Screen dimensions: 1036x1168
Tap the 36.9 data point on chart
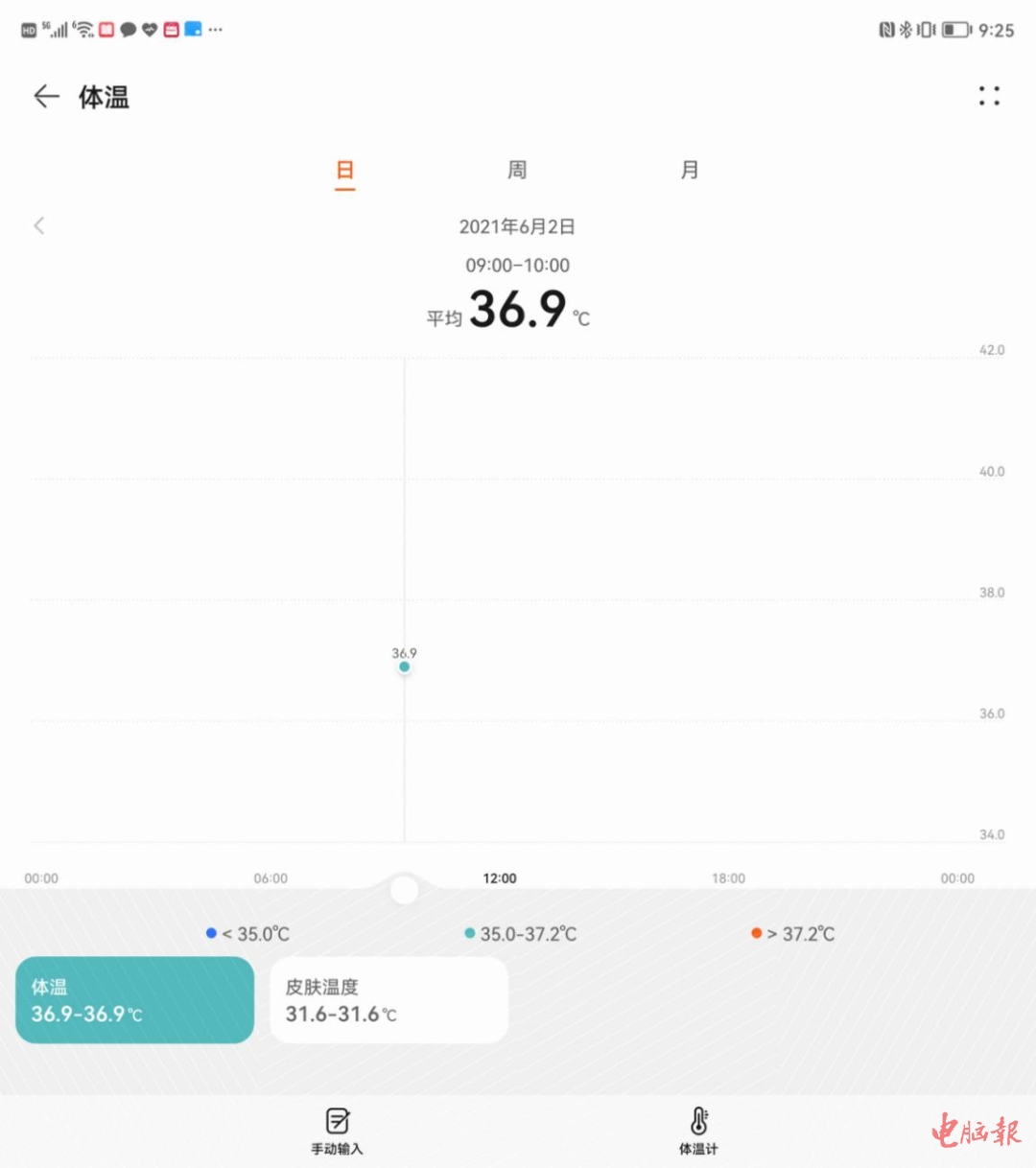pyautogui.click(x=404, y=666)
